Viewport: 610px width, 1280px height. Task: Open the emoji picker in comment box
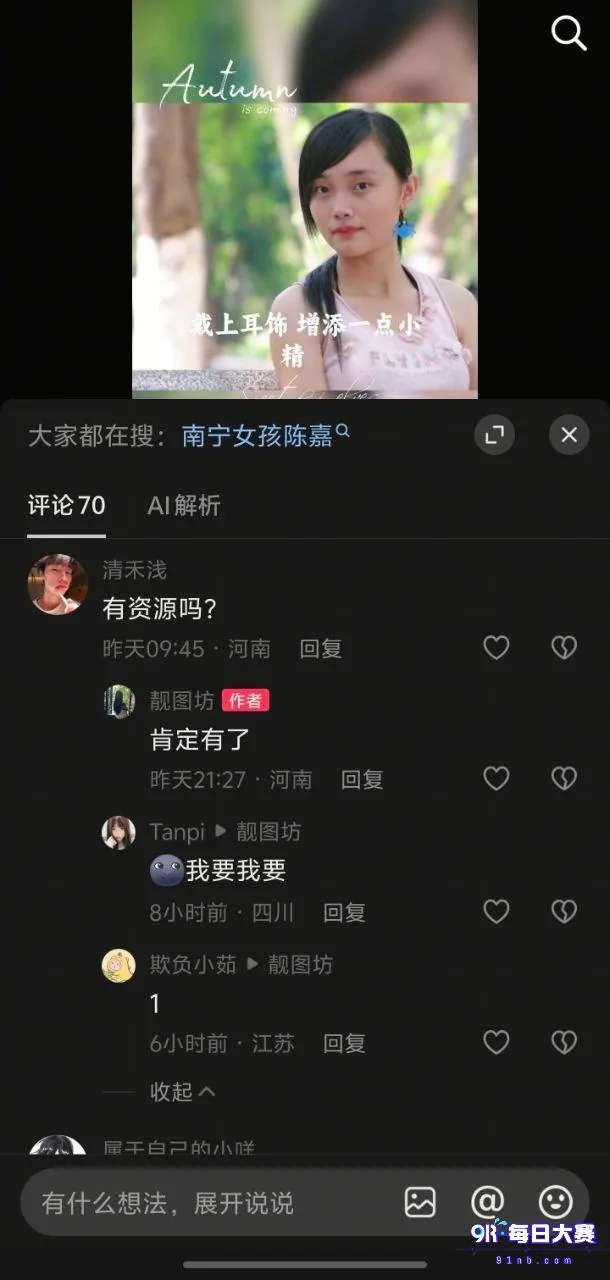click(555, 1202)
